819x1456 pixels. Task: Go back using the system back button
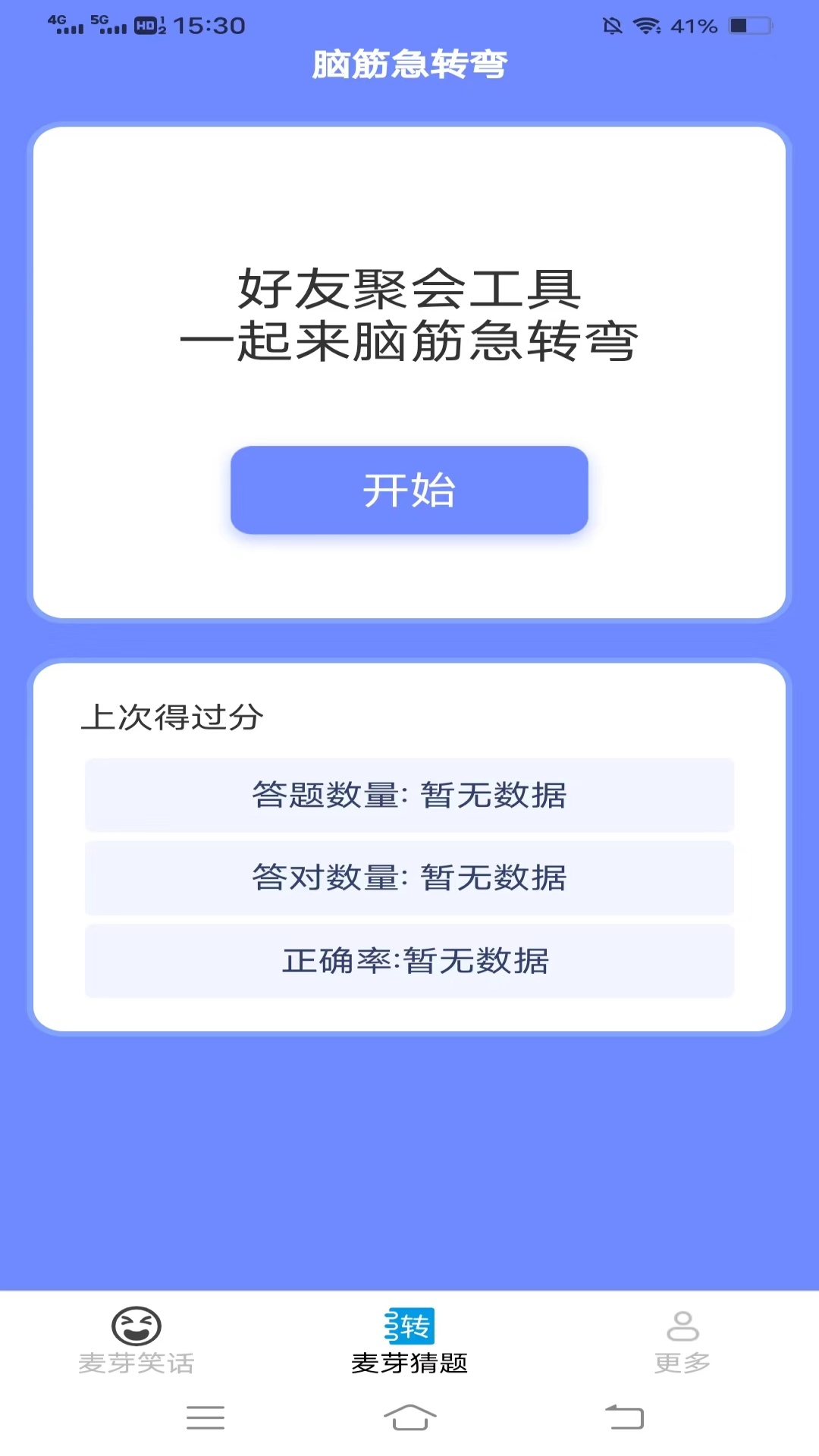[x=623, y=1417]
